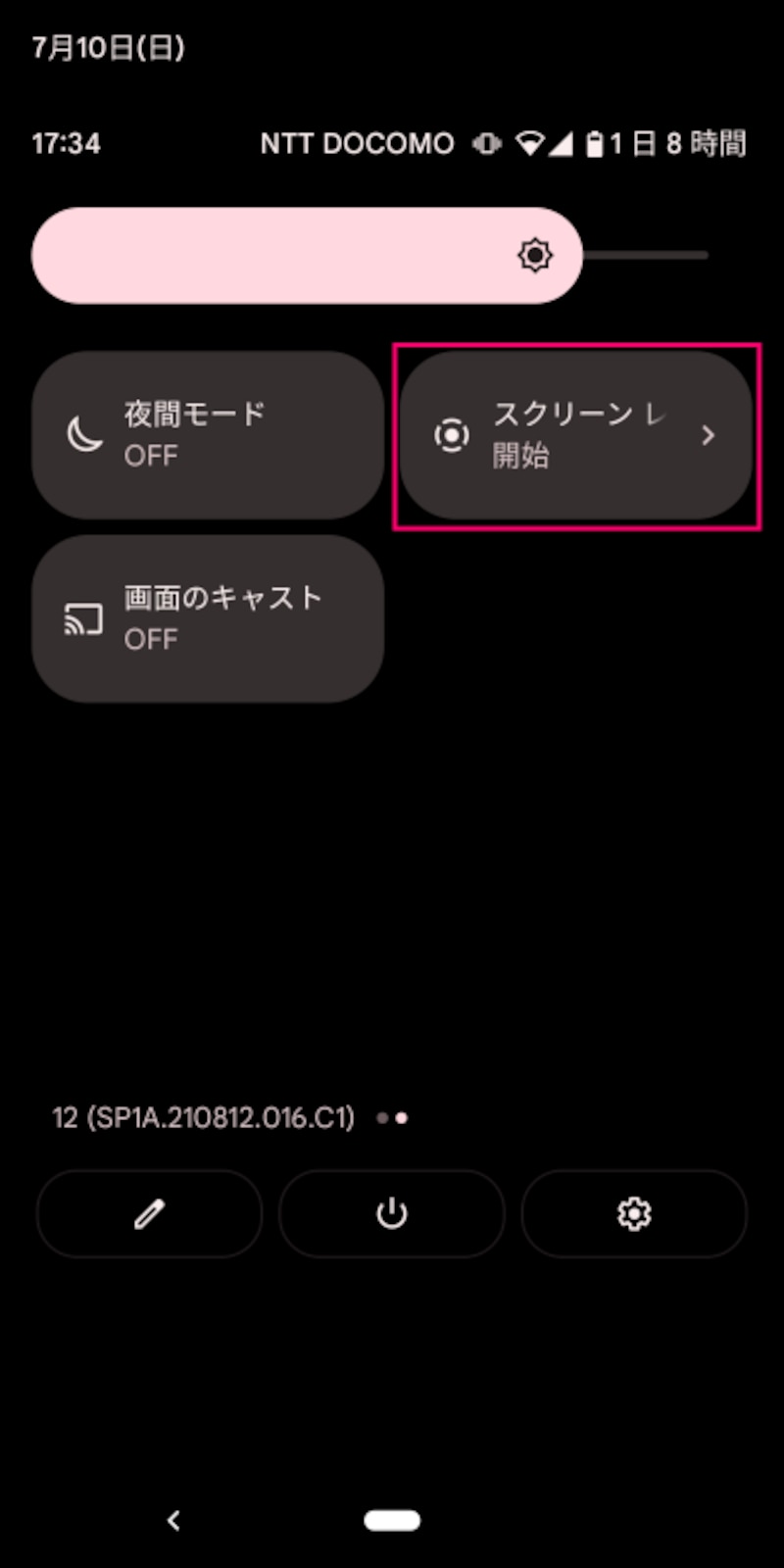Set brightness on the brightness slider
784x1568 pixels.
coord(370,256)
